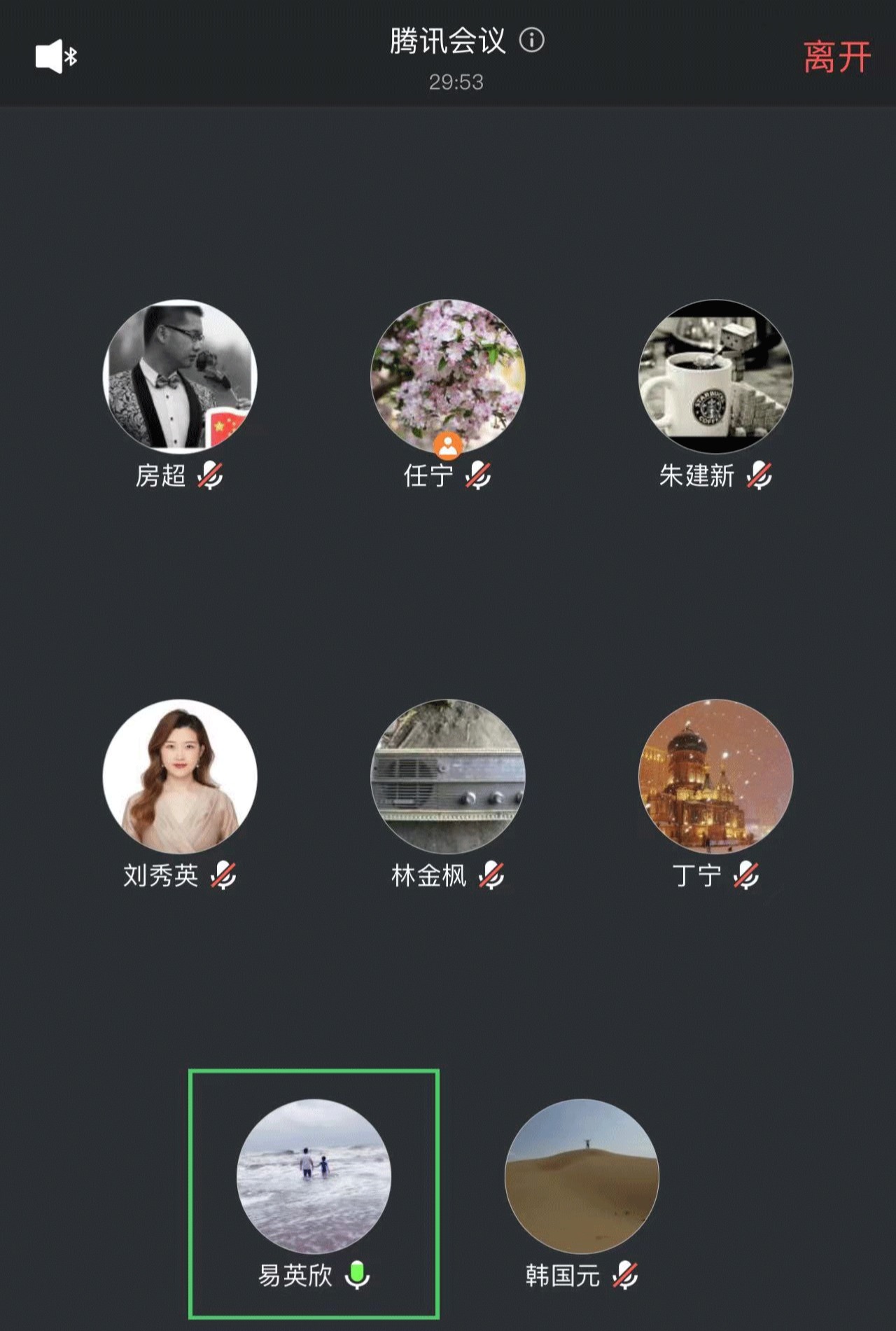Screen dimensions: 896x1331
Task: View participant 刘秀英's avatar
Action: coord(180,776)
